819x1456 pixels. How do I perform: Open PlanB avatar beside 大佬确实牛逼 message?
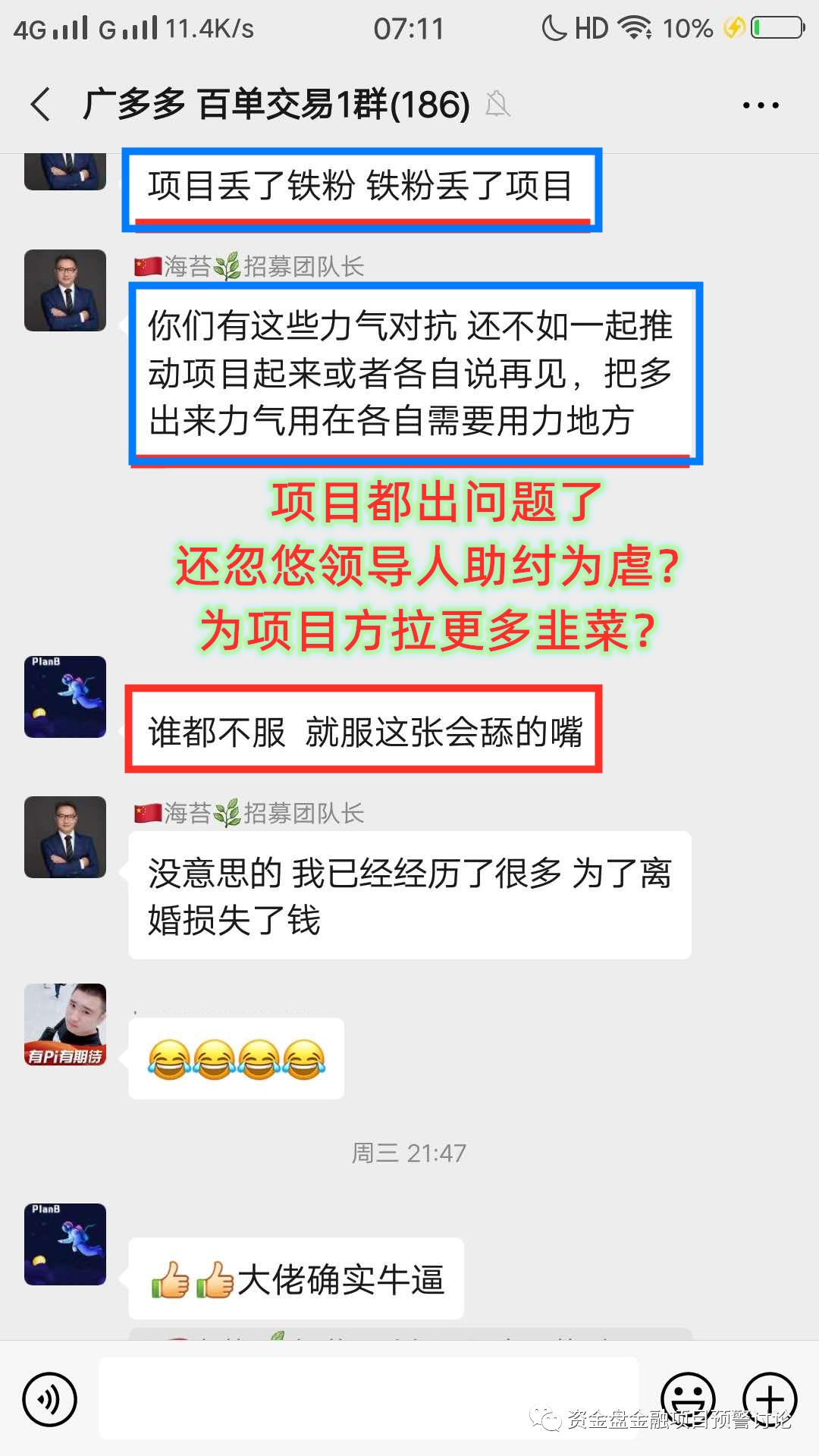pos(65,1244)
